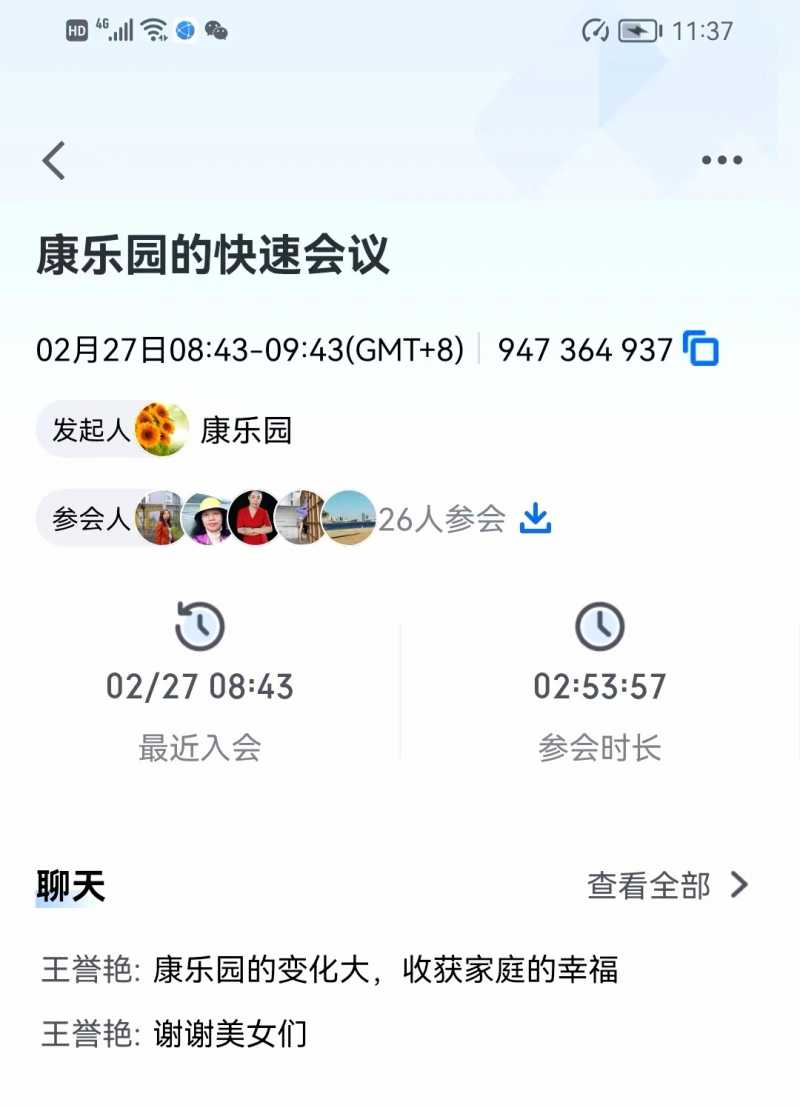800x1108 pixels.
Task: Download the attendee list
Action: coord(536,518)
